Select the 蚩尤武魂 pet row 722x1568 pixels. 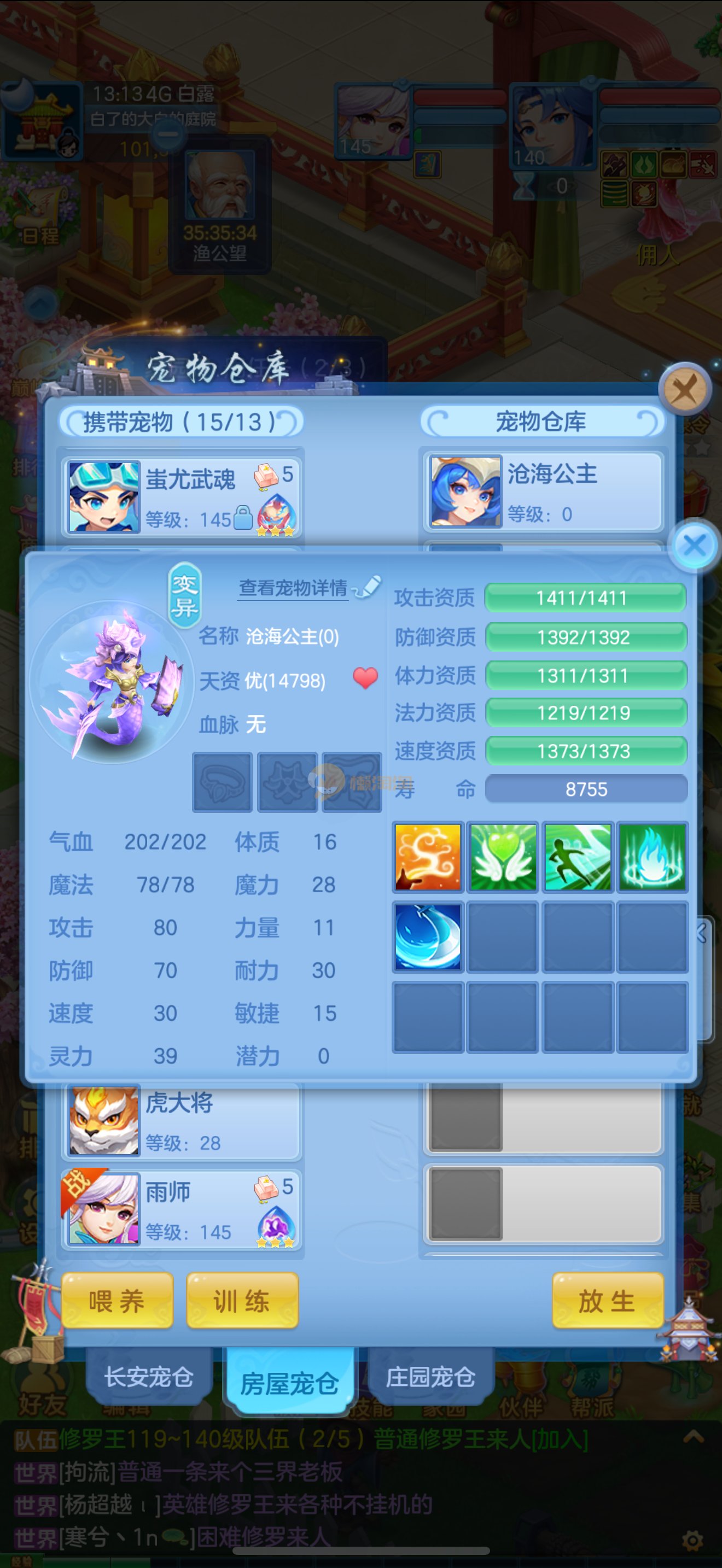(x=182, y=496)
